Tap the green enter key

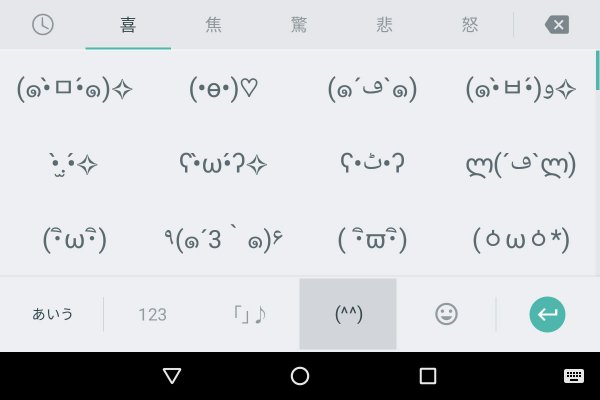(547, 314)
